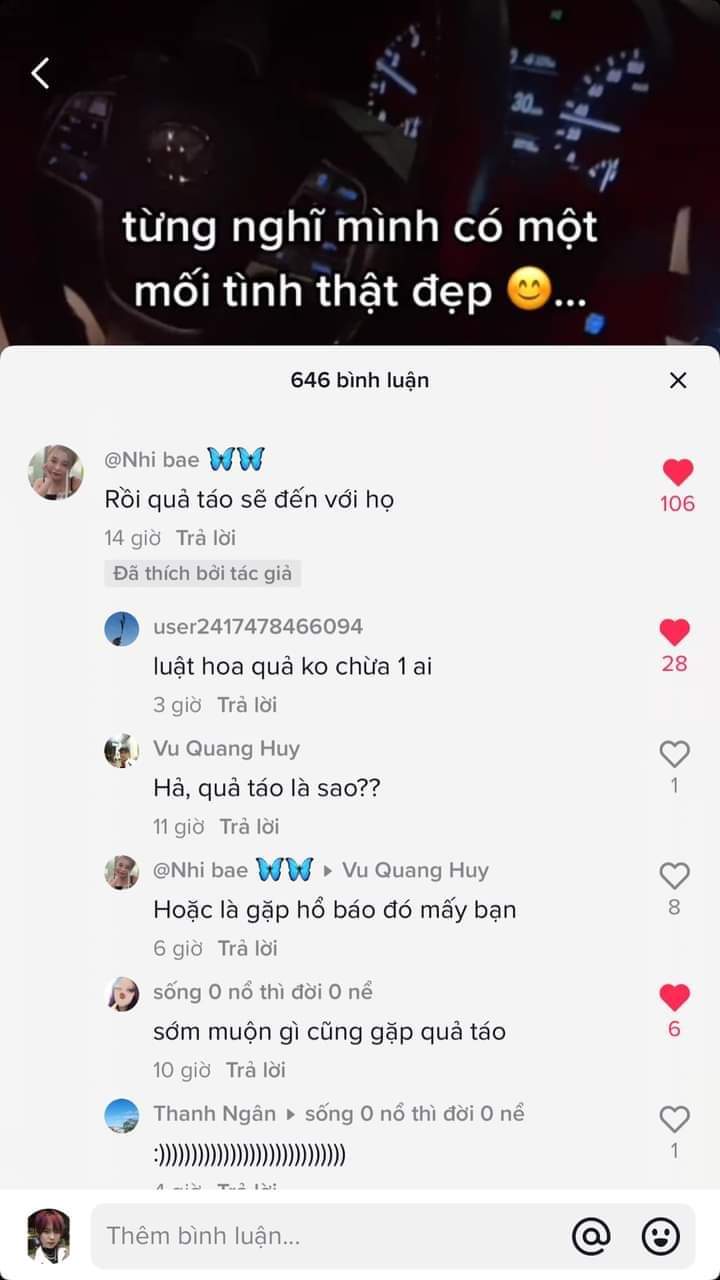Go back using the top-left arrow

40,73
